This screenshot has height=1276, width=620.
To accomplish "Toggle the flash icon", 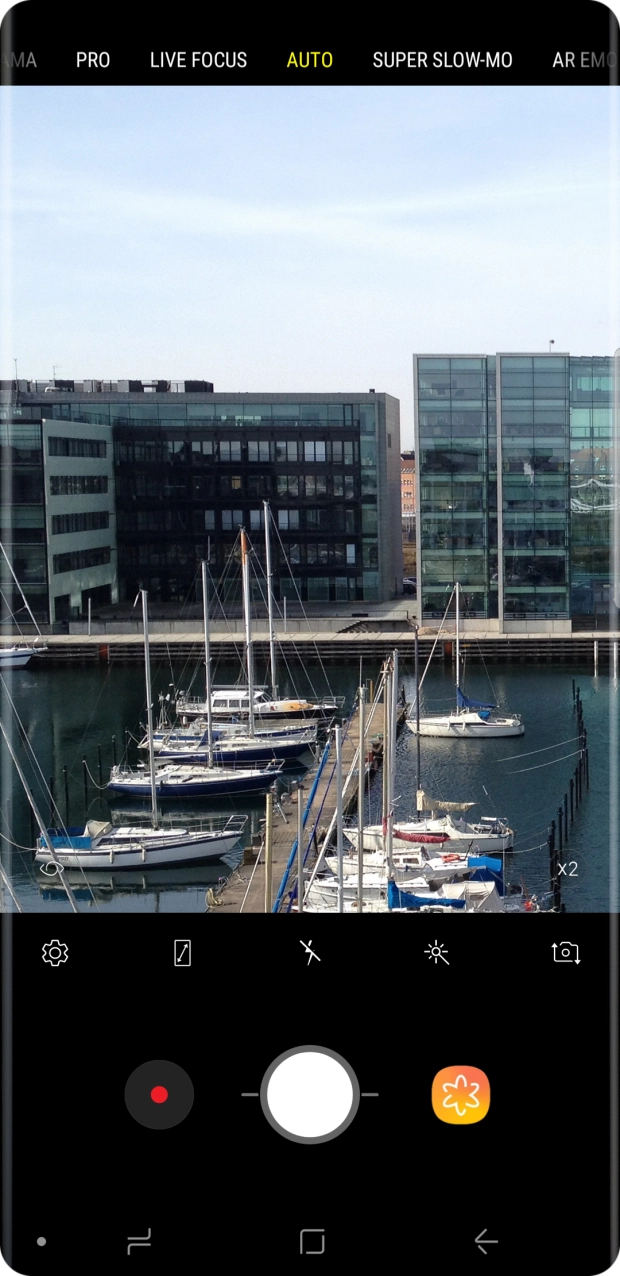I will (x=310, y=952).
